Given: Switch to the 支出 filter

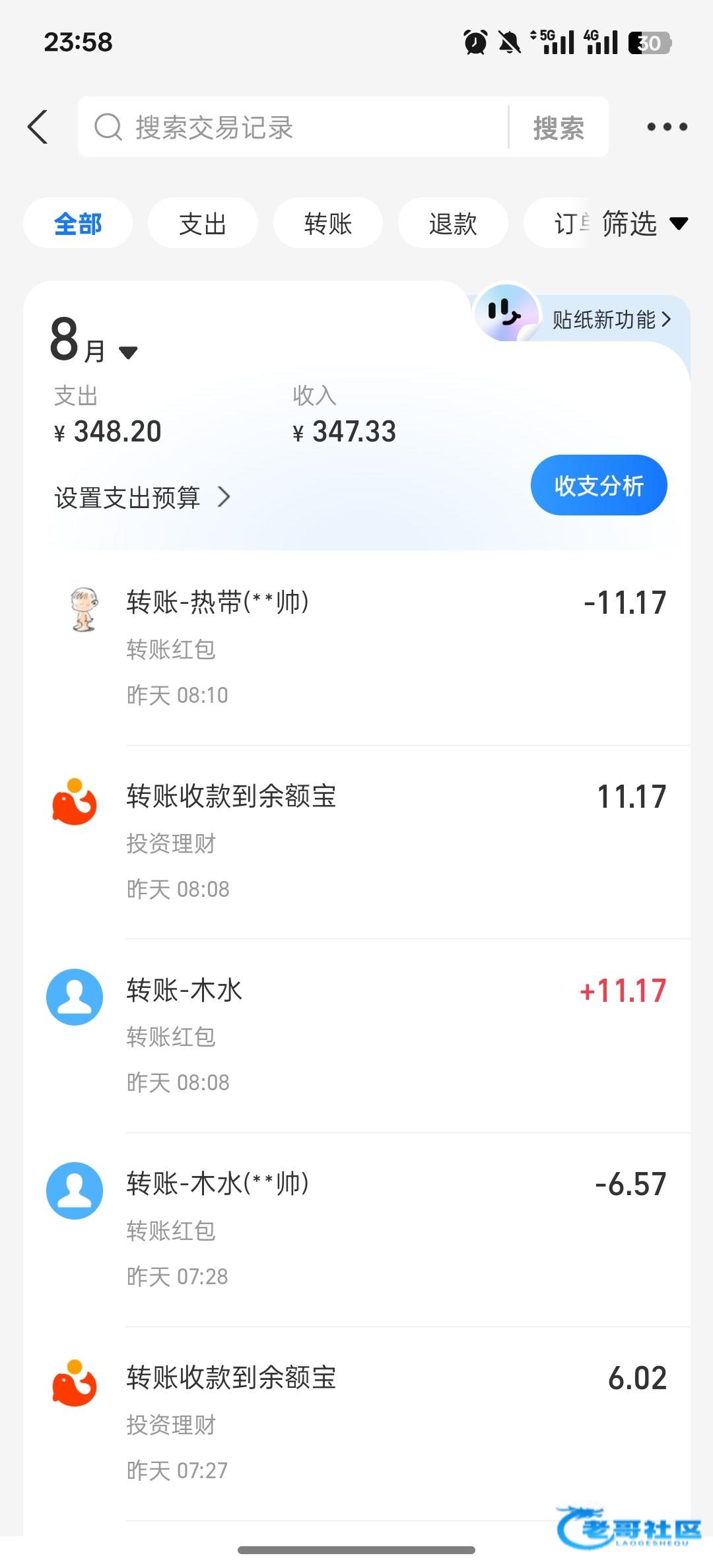Looking at the screenshot, I should [203, 224].
